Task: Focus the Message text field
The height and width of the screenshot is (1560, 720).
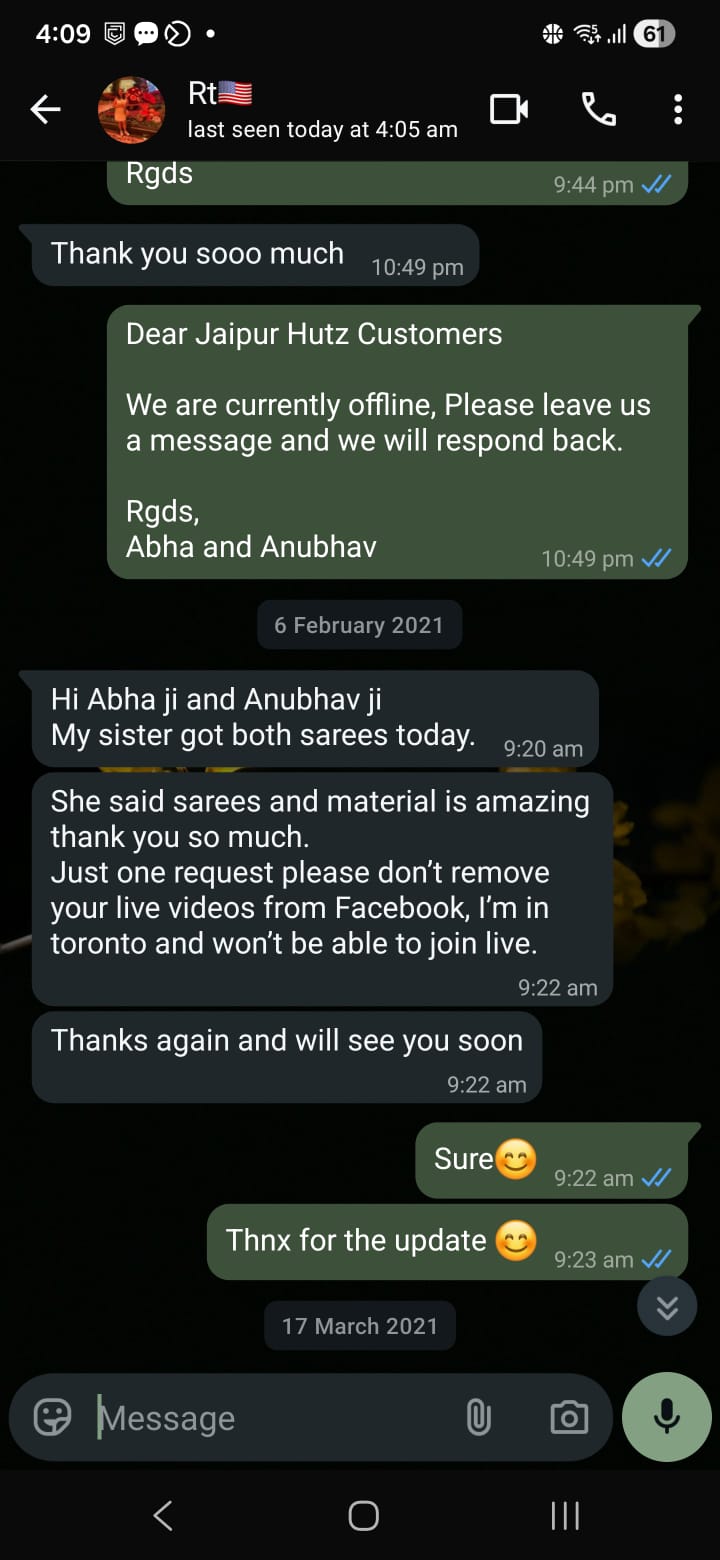Action: pos(270,1417)
